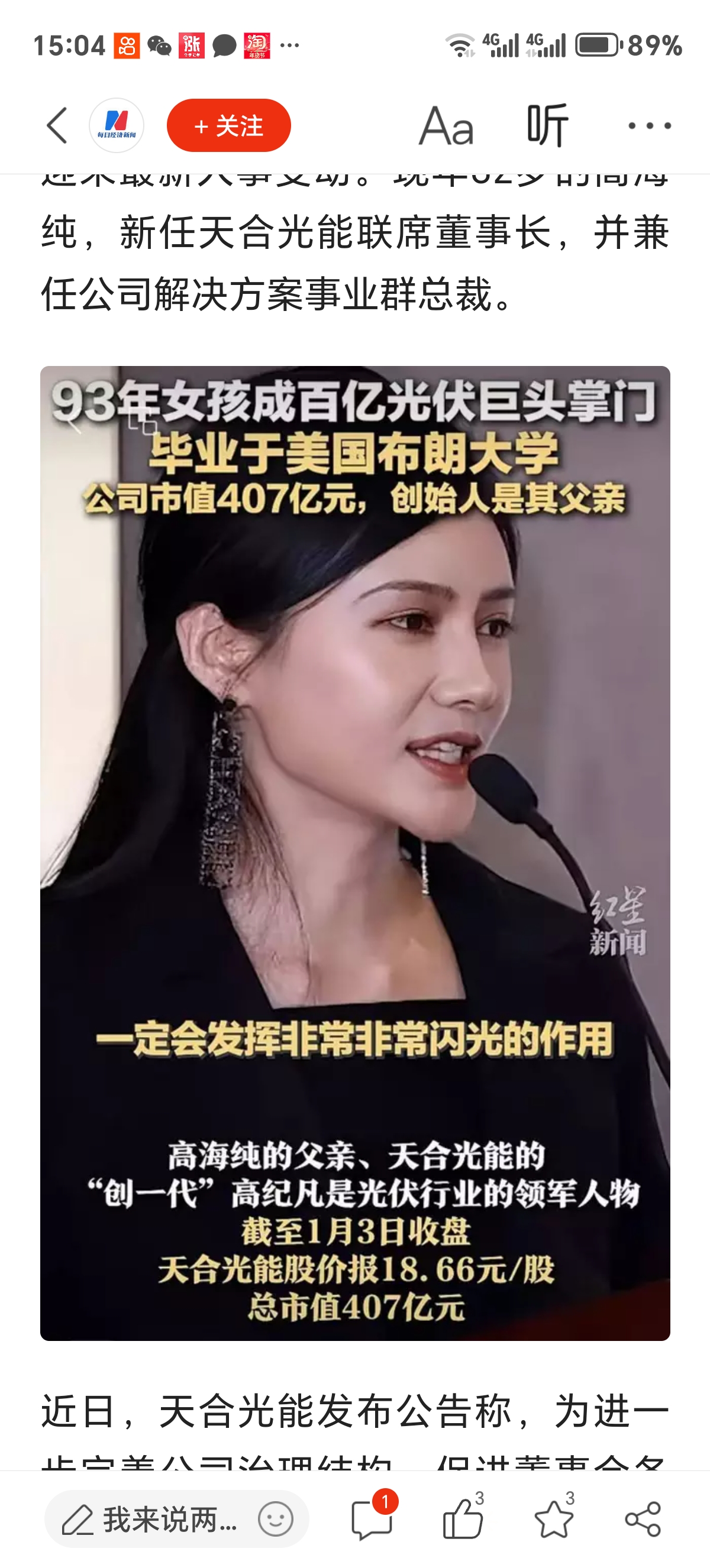Tap the WeChat icon in the status bar

point(159,44)
